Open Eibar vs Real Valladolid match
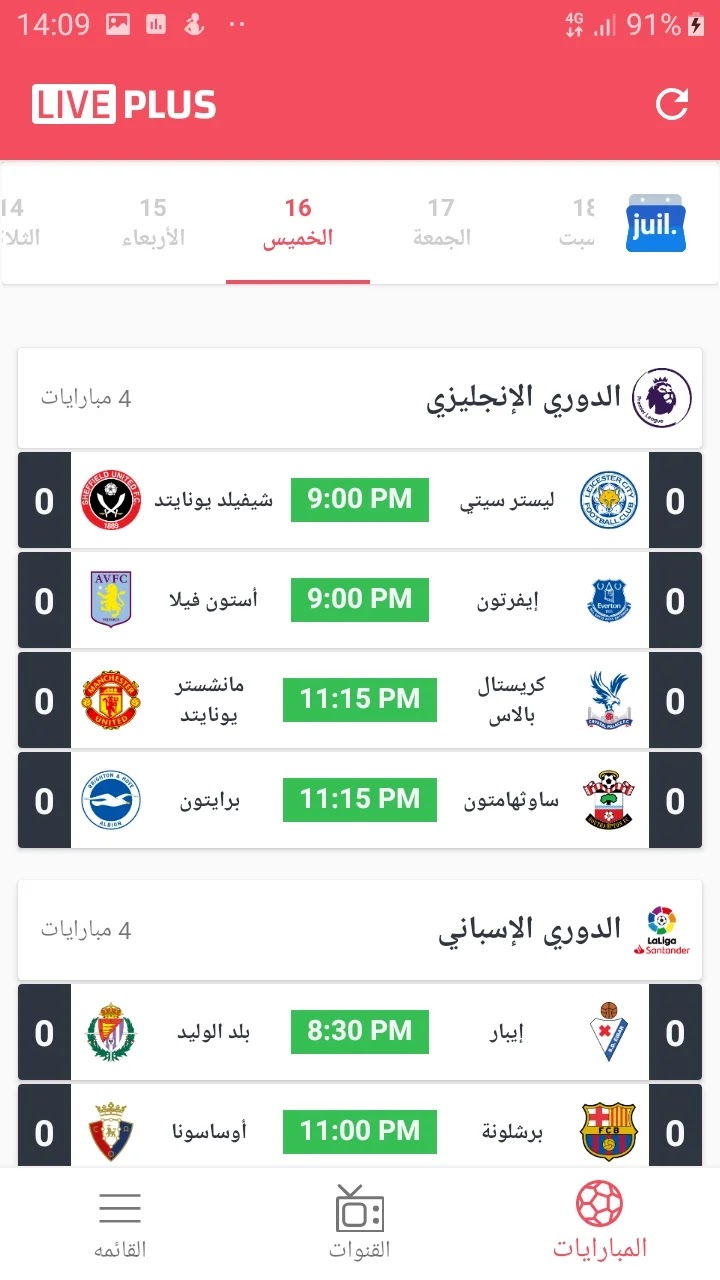The image size is (720, 1280). tap(360, 1032)
